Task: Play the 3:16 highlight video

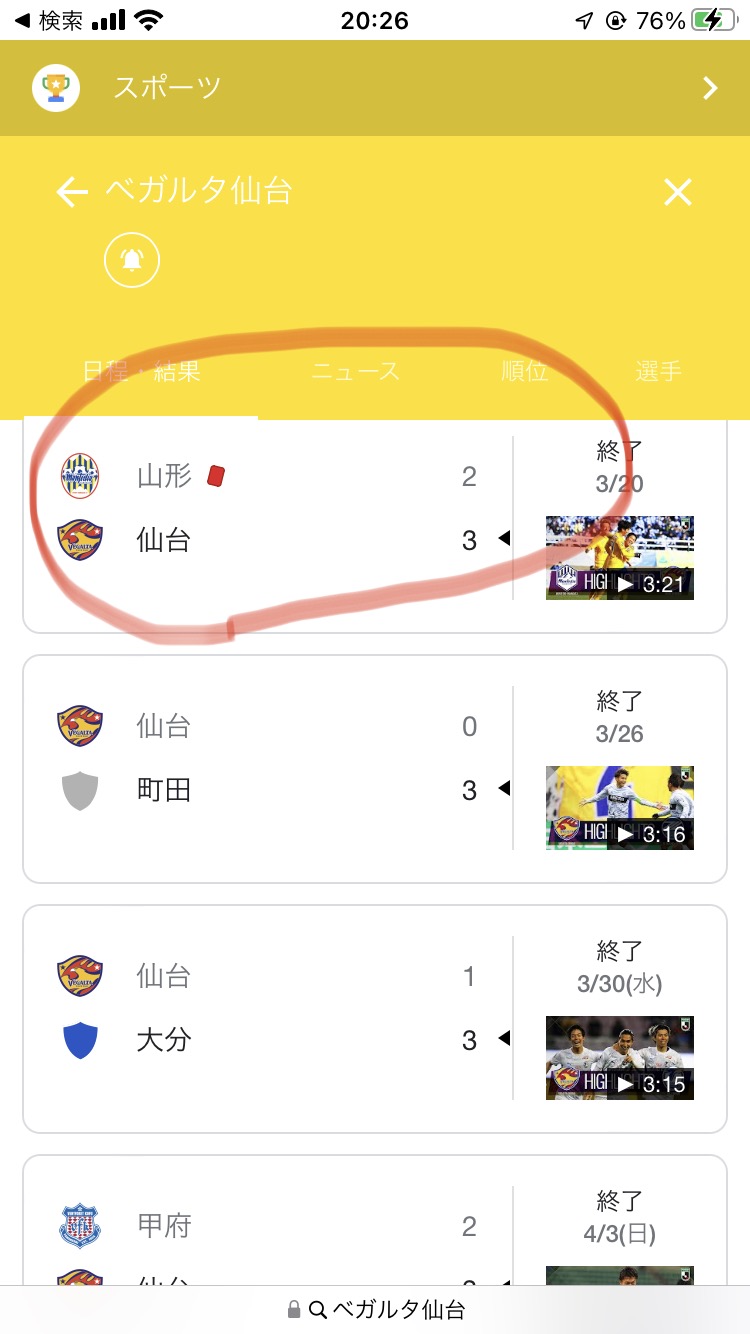Action: point(620,808)
